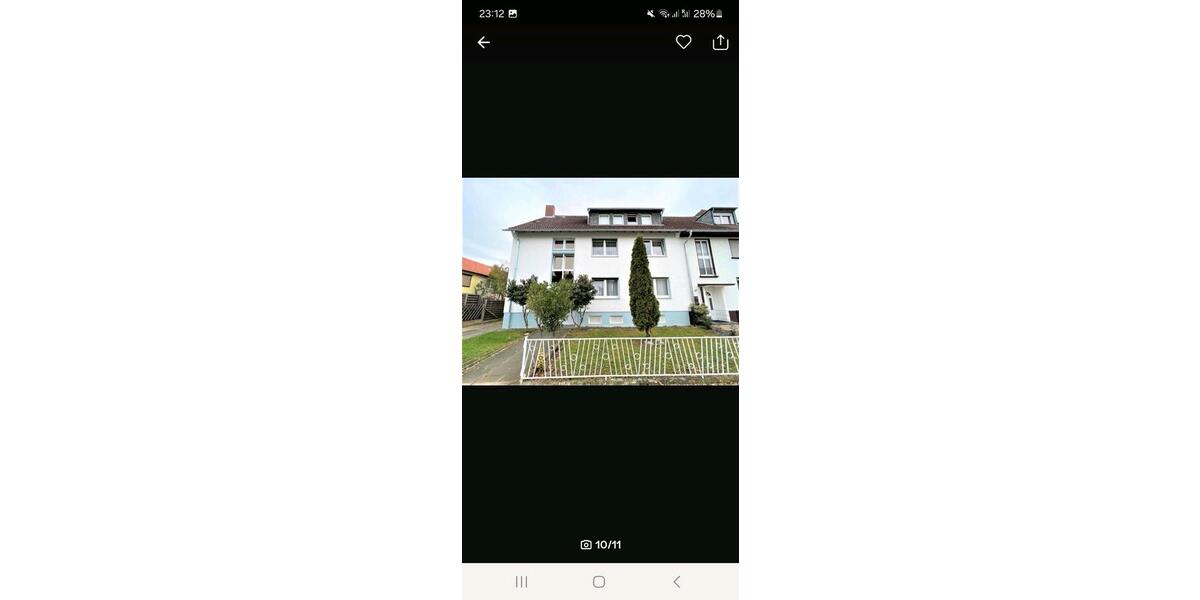This screenshot has width=1200, height=600.
Task: Save this listing with the heart icon
Action: click(x=684, y=42)
